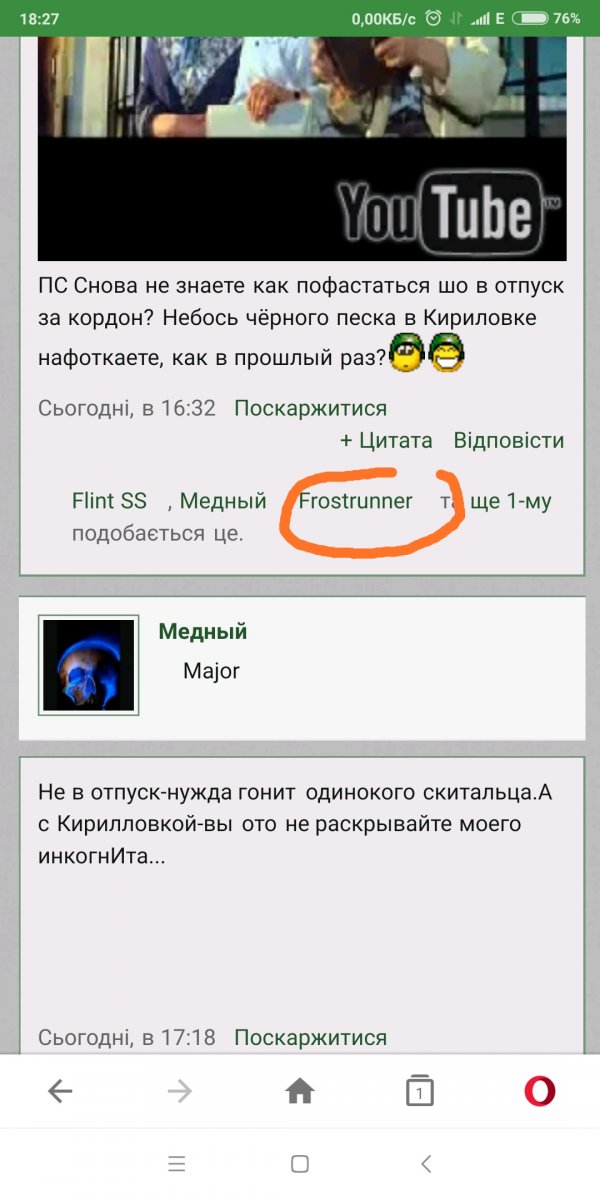Report the post from 17:18
Image resolution: width=600 pixels, height=1200 pixels.
click(x=310, y=1038)
